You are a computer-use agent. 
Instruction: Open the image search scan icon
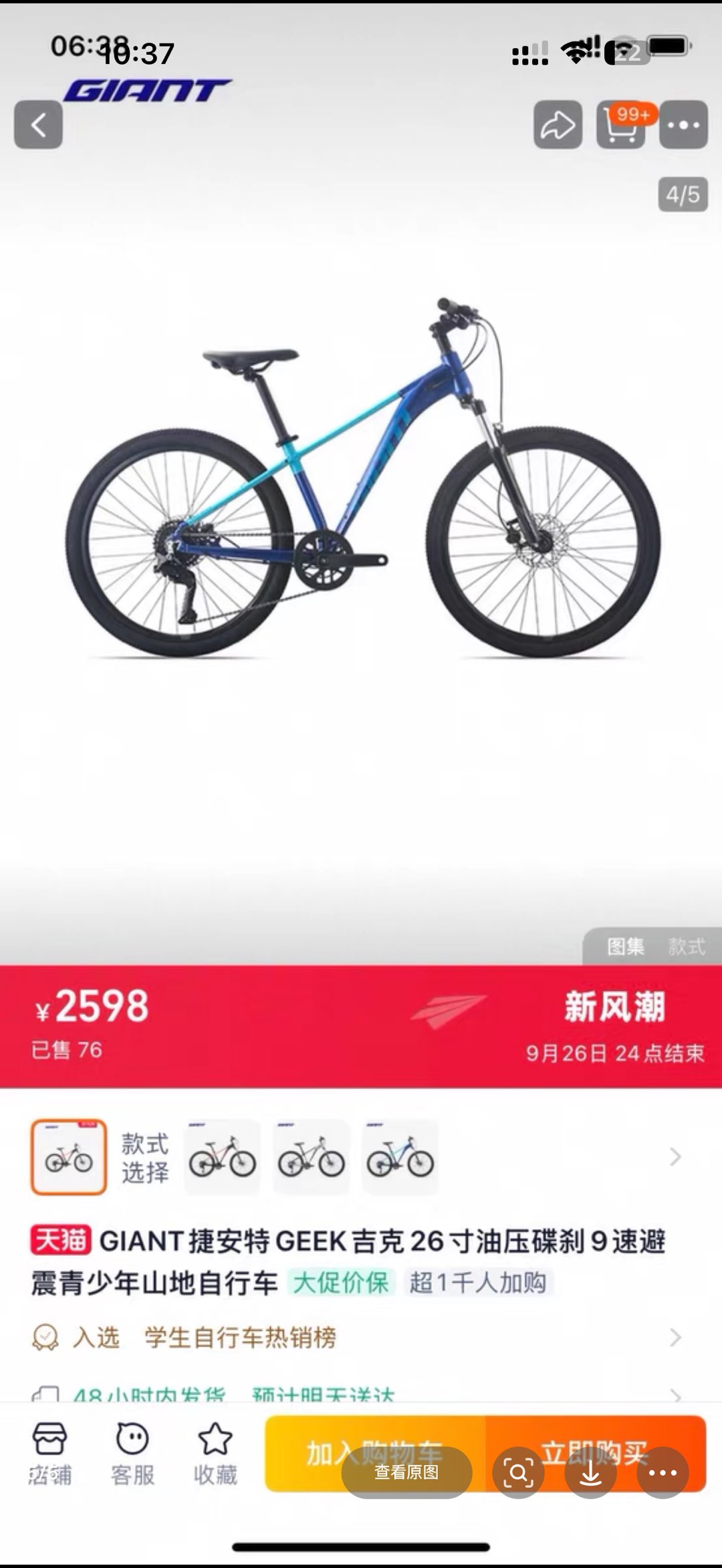518,1472
